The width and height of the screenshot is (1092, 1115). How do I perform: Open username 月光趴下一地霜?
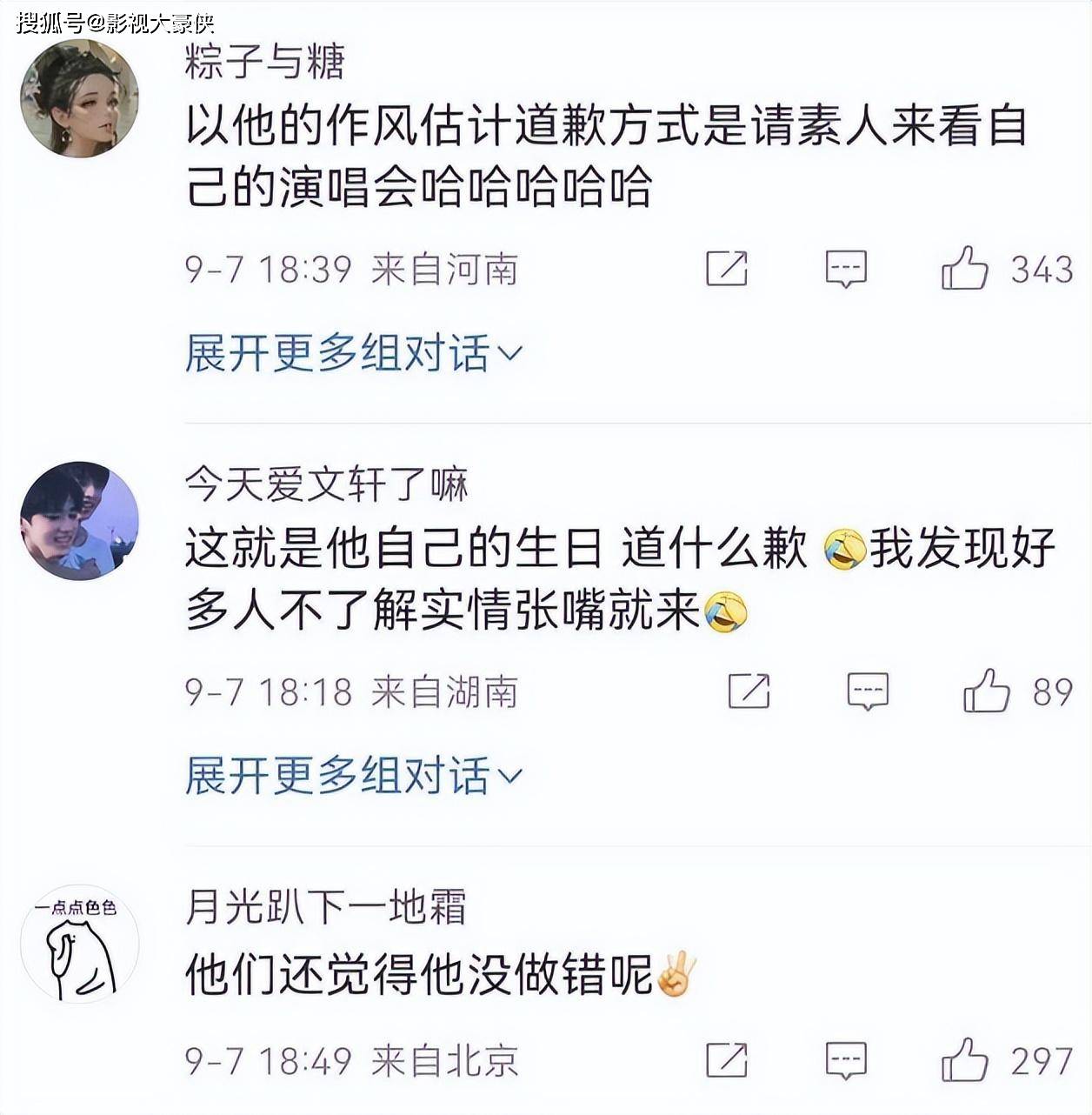(x=325, y=907)
